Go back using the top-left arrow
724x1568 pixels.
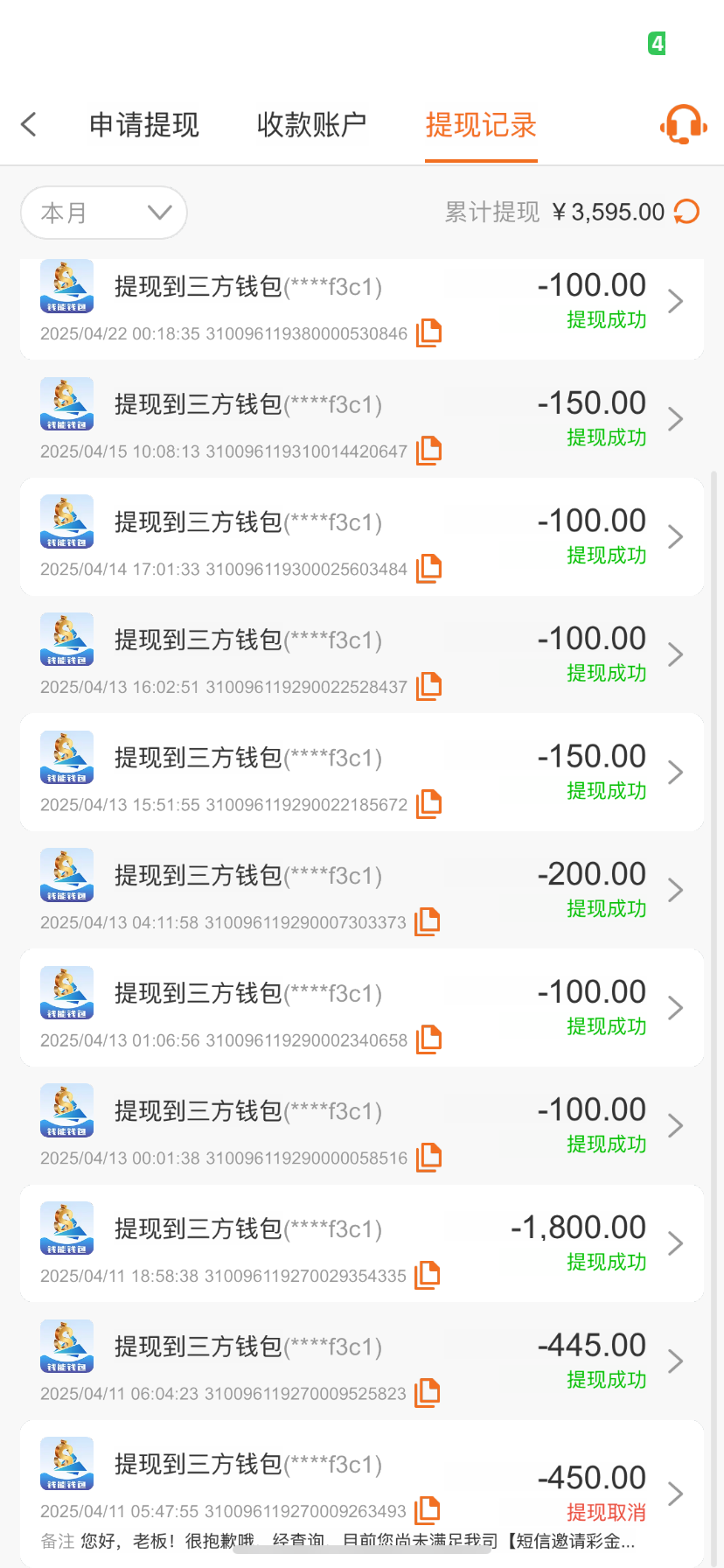click(x=29, y=124)
